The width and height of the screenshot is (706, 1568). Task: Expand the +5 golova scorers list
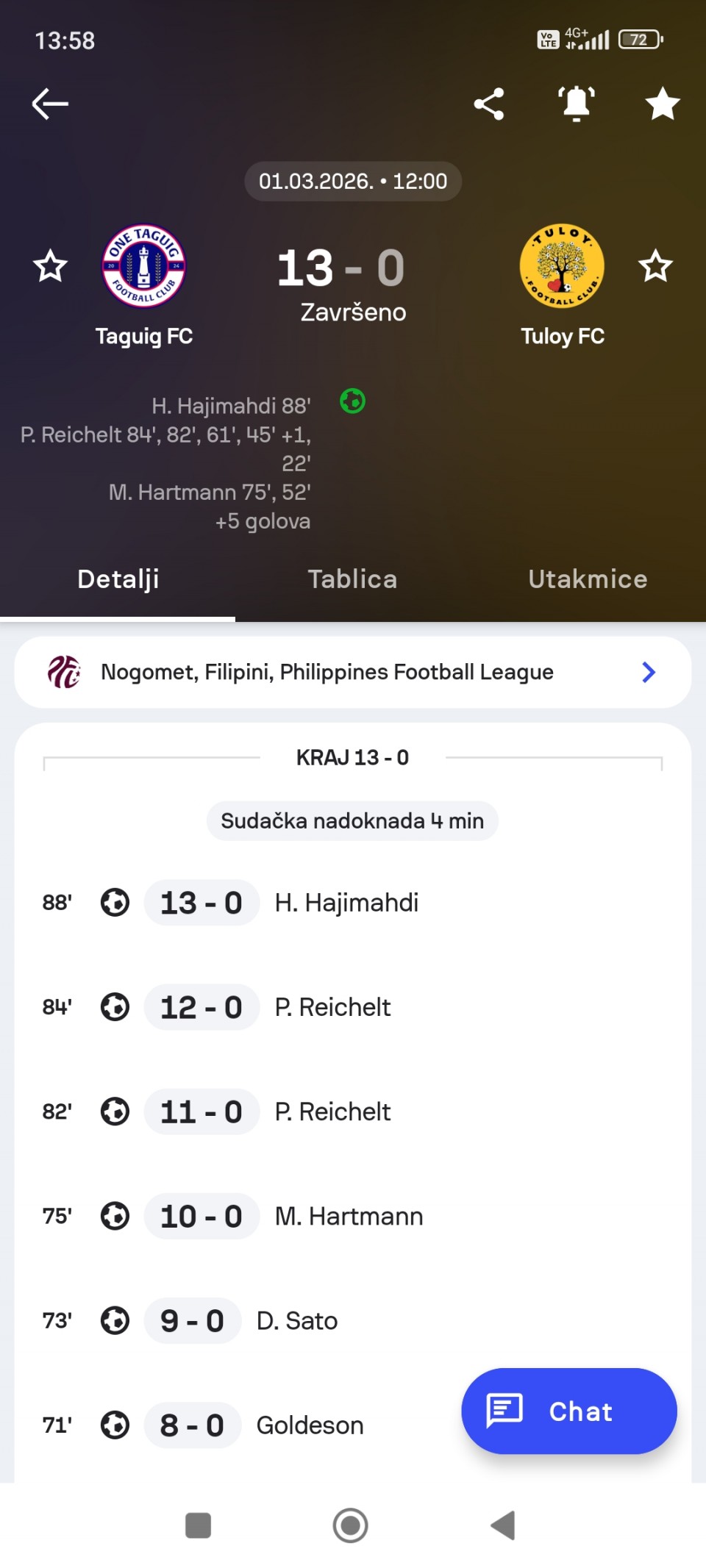pyautogui.click(x=263, y=521)
